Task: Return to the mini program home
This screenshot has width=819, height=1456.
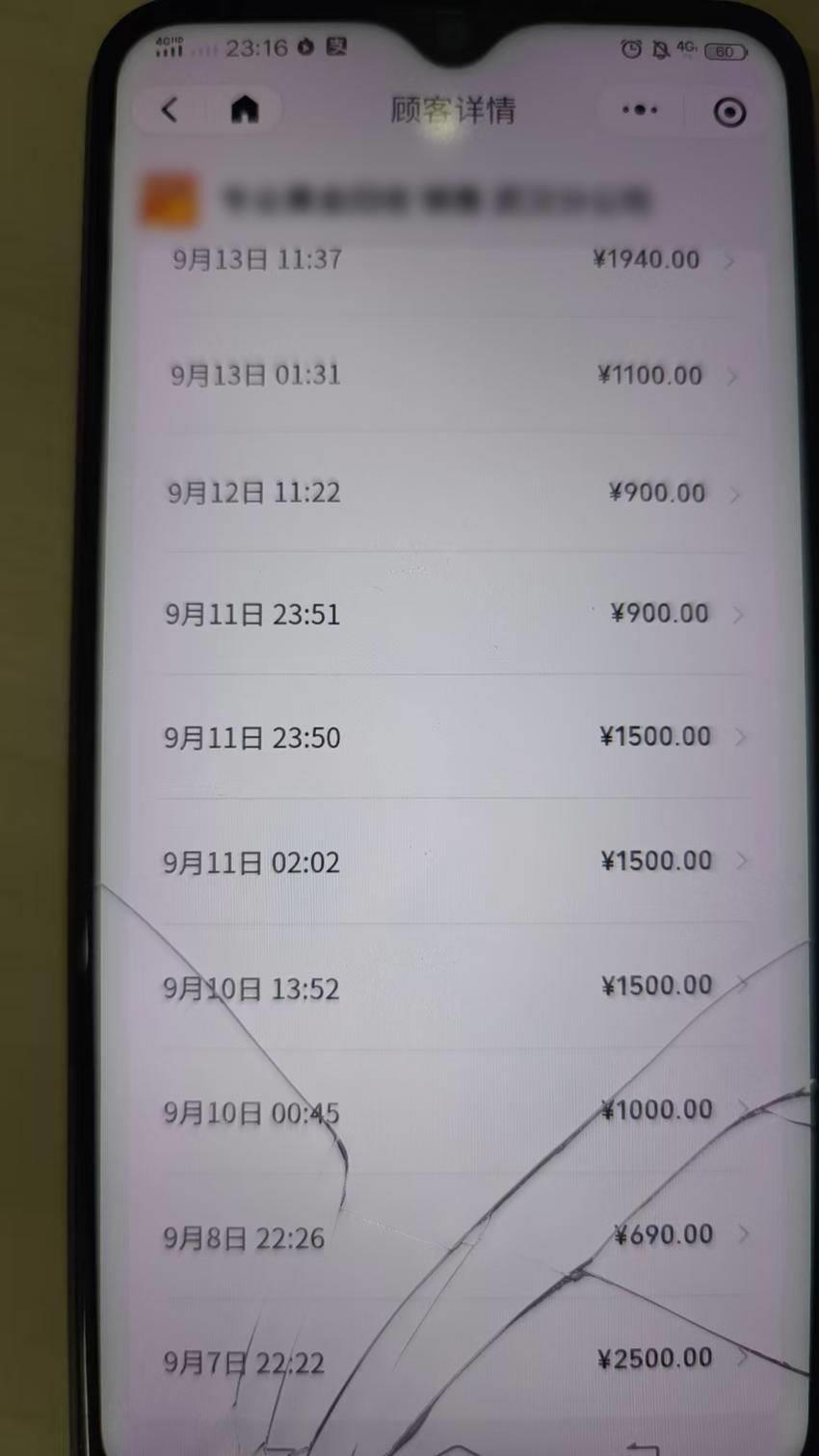Action: (x=245, y=110)
